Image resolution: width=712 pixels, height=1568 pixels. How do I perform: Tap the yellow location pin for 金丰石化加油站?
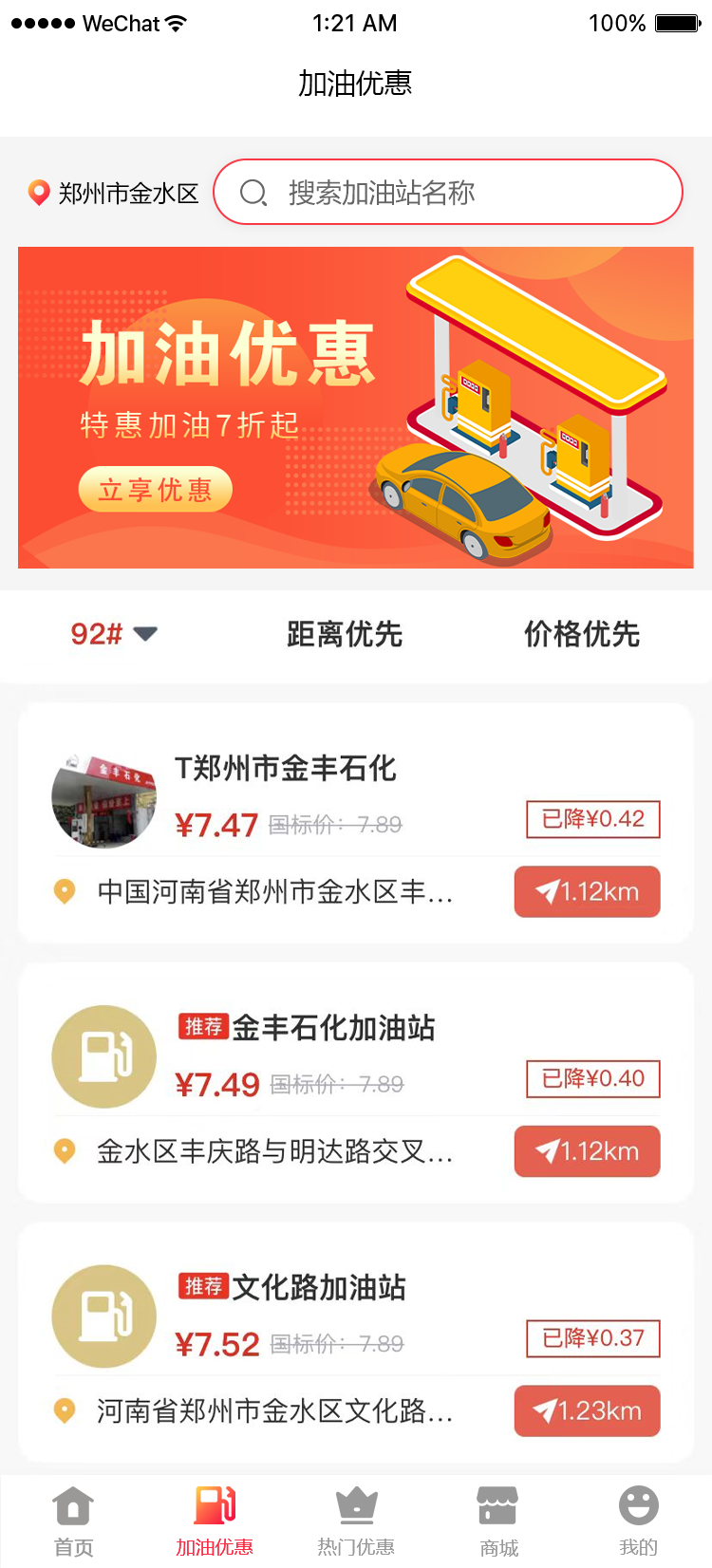64,1151
